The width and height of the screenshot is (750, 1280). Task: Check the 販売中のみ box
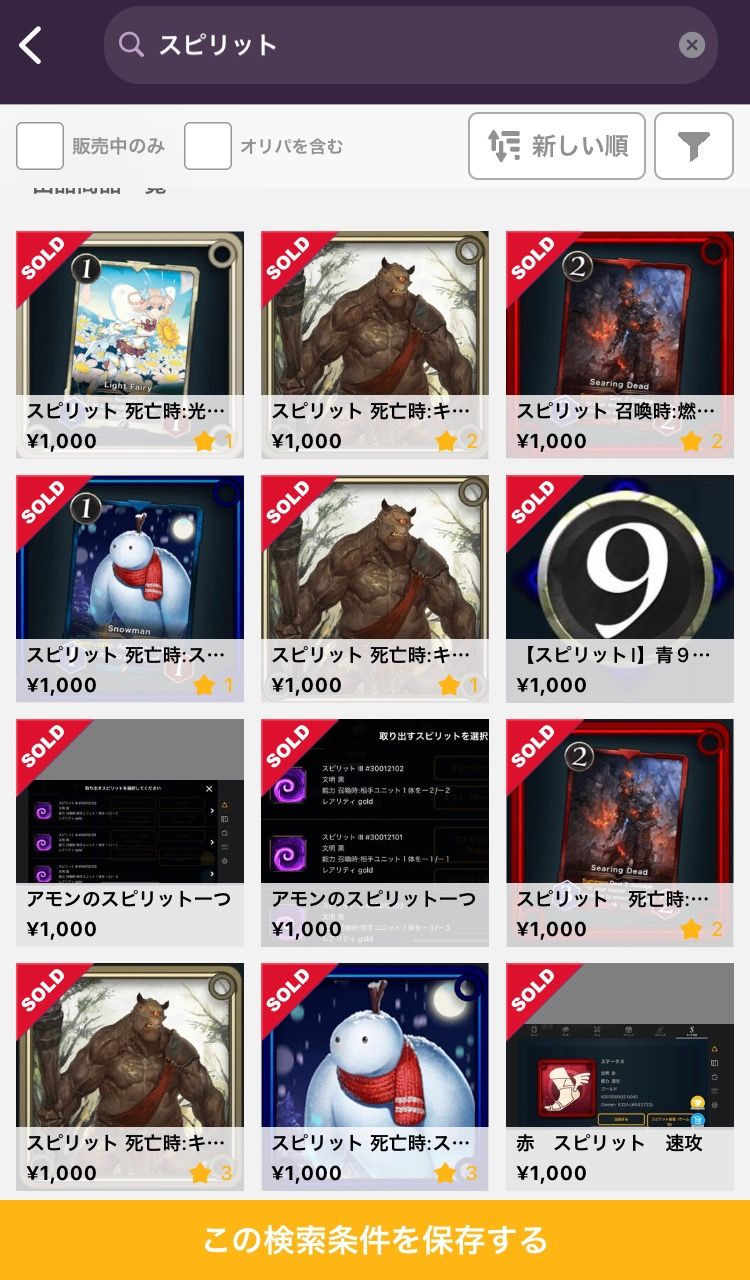(40, 146)
